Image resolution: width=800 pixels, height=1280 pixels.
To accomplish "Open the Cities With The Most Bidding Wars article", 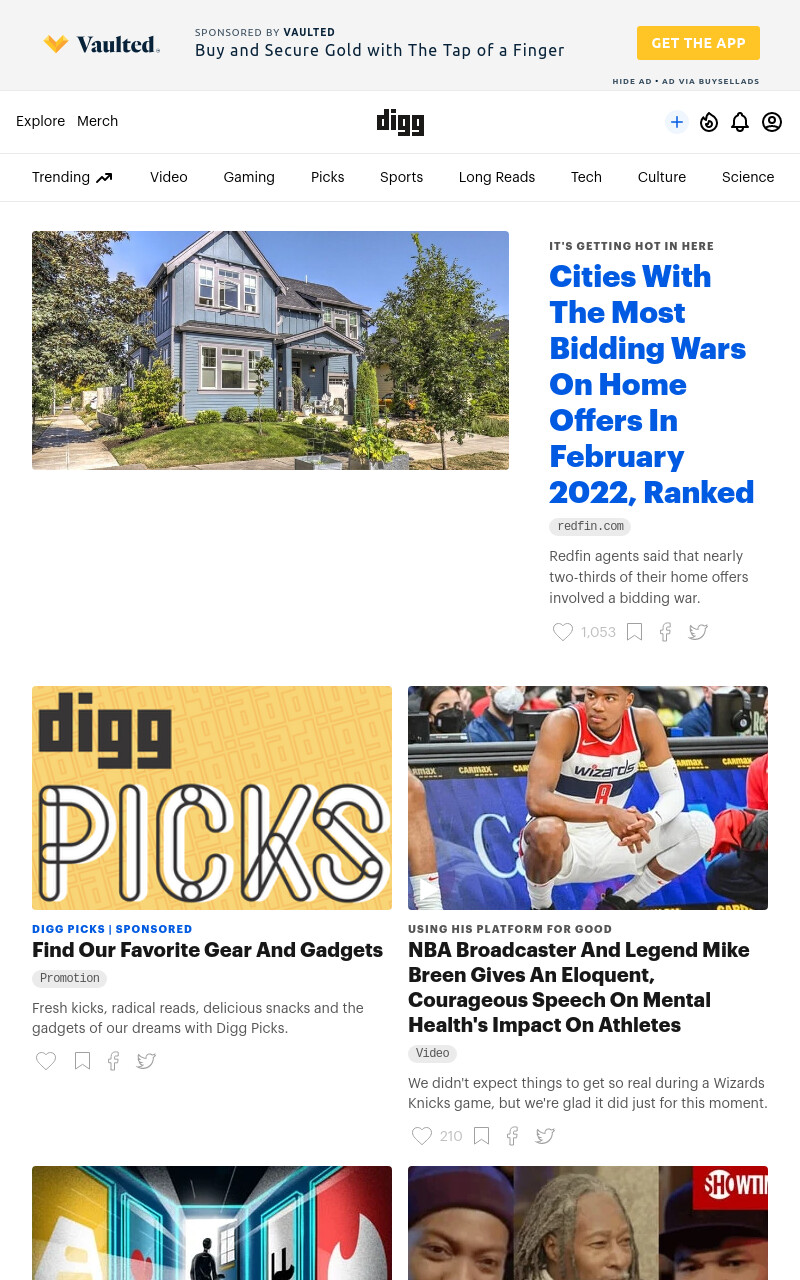I will coord(651,384).
